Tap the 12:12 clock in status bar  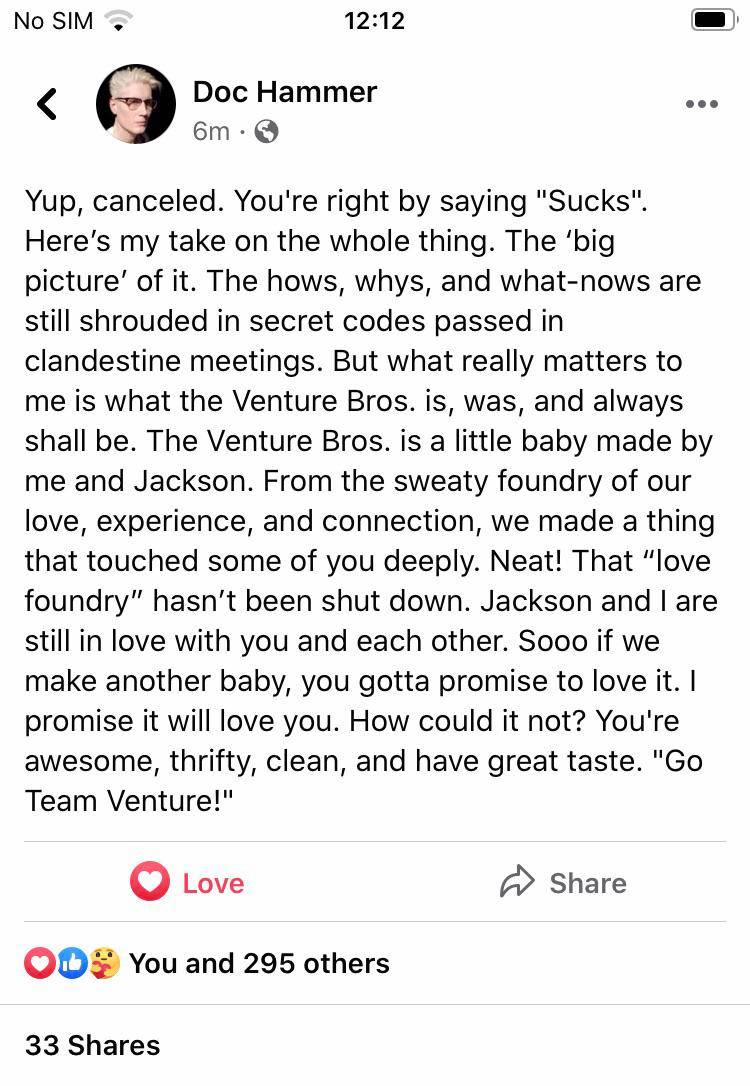[375, 19]
